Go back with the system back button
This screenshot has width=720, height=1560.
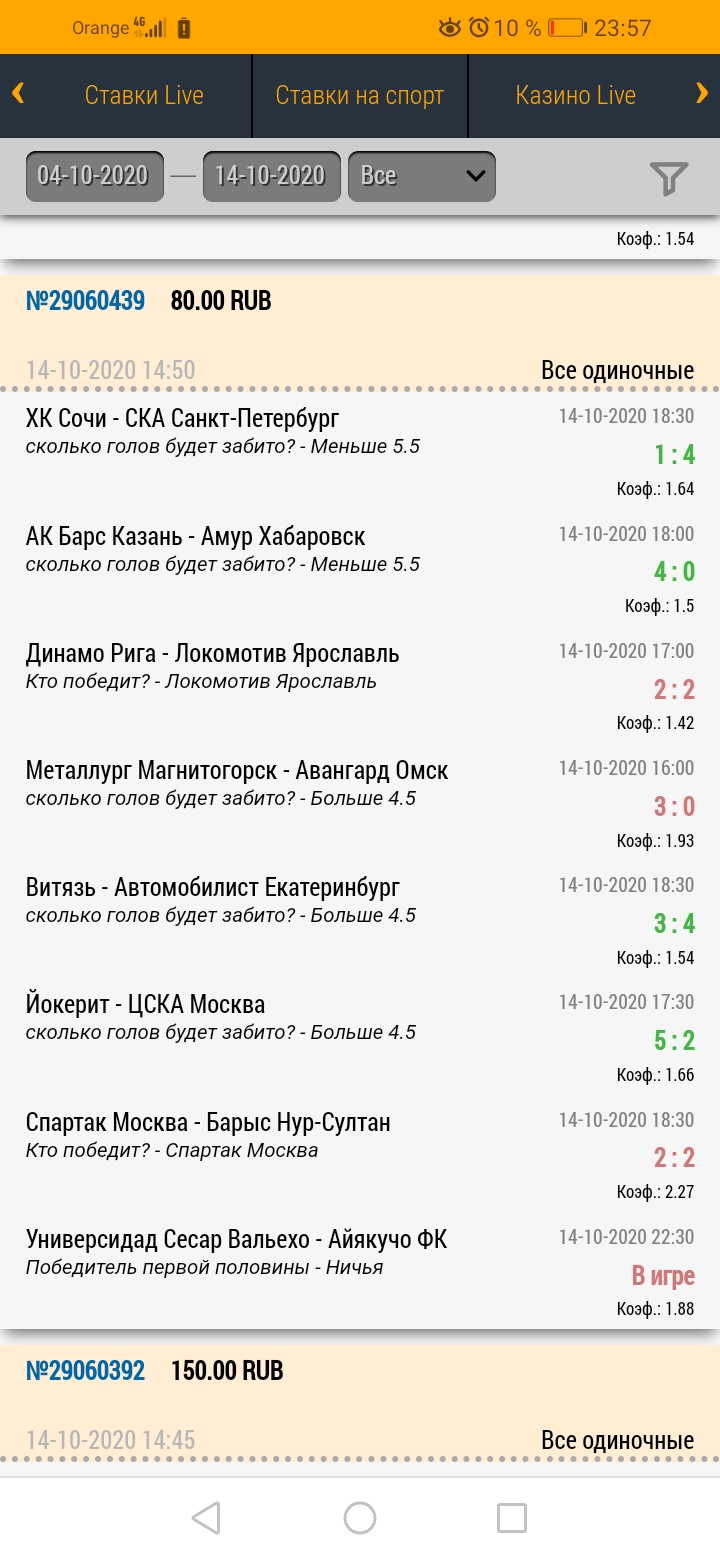tap(206, 1518)
